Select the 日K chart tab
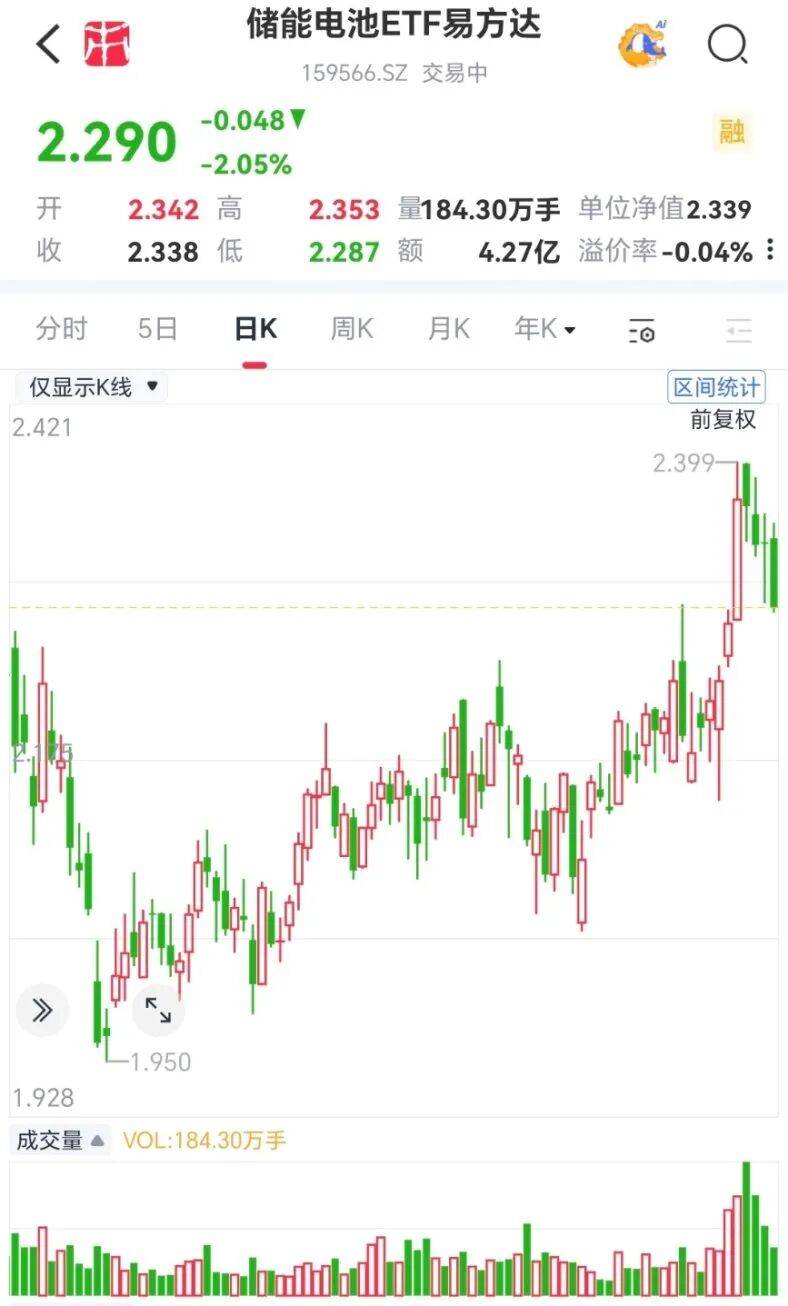The height and width of the screenshot is (1306, 788). (x=255, y=329)
